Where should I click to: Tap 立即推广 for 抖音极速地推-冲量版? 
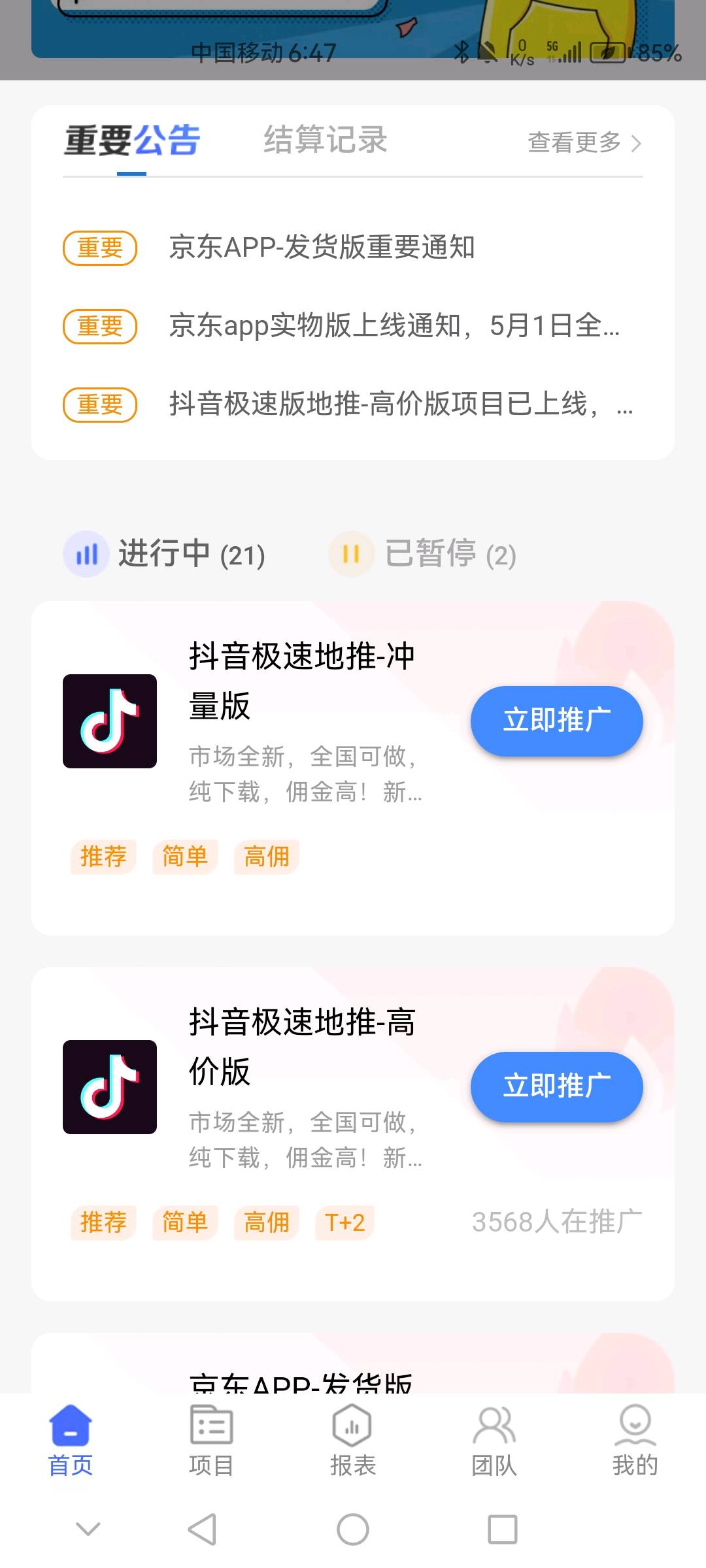tap(556, 721)
